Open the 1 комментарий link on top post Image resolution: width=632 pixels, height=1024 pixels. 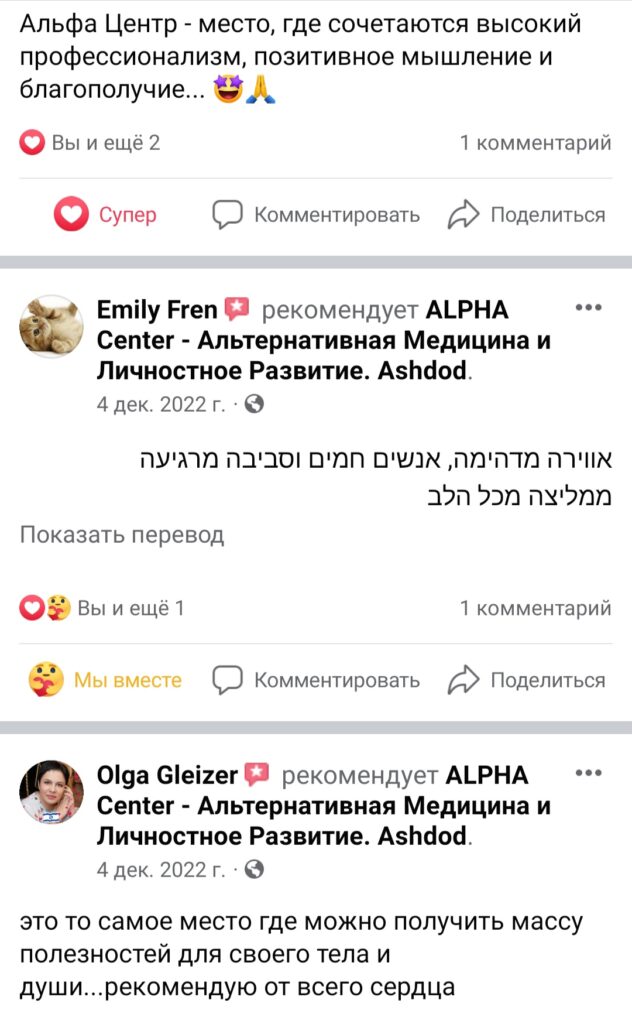(x=535, y=143)
